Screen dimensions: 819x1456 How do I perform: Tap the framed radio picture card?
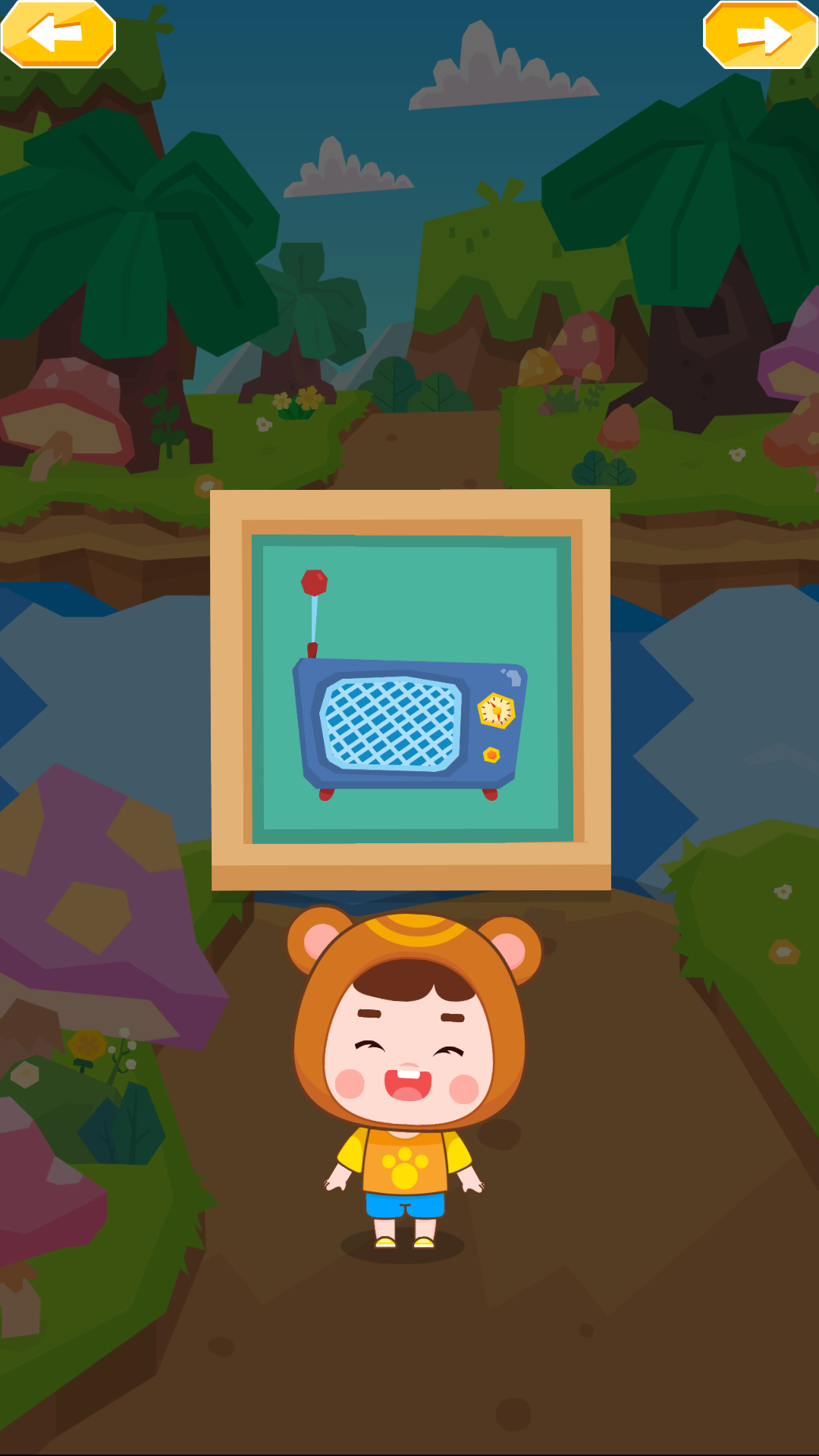coord(410,689)
